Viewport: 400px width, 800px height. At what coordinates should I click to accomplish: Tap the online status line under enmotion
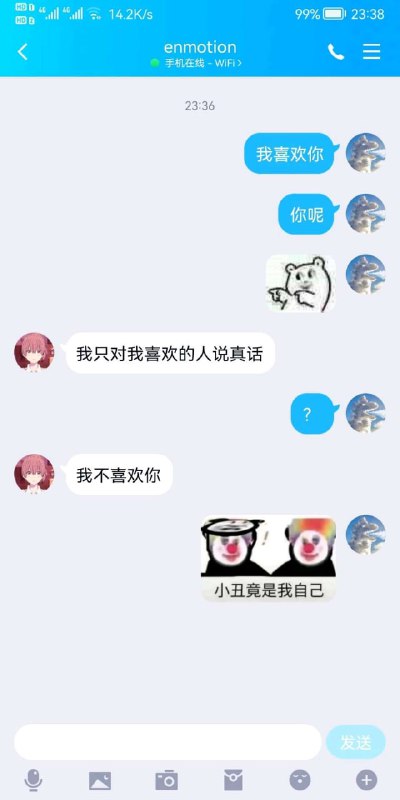(x=196, y=63)
